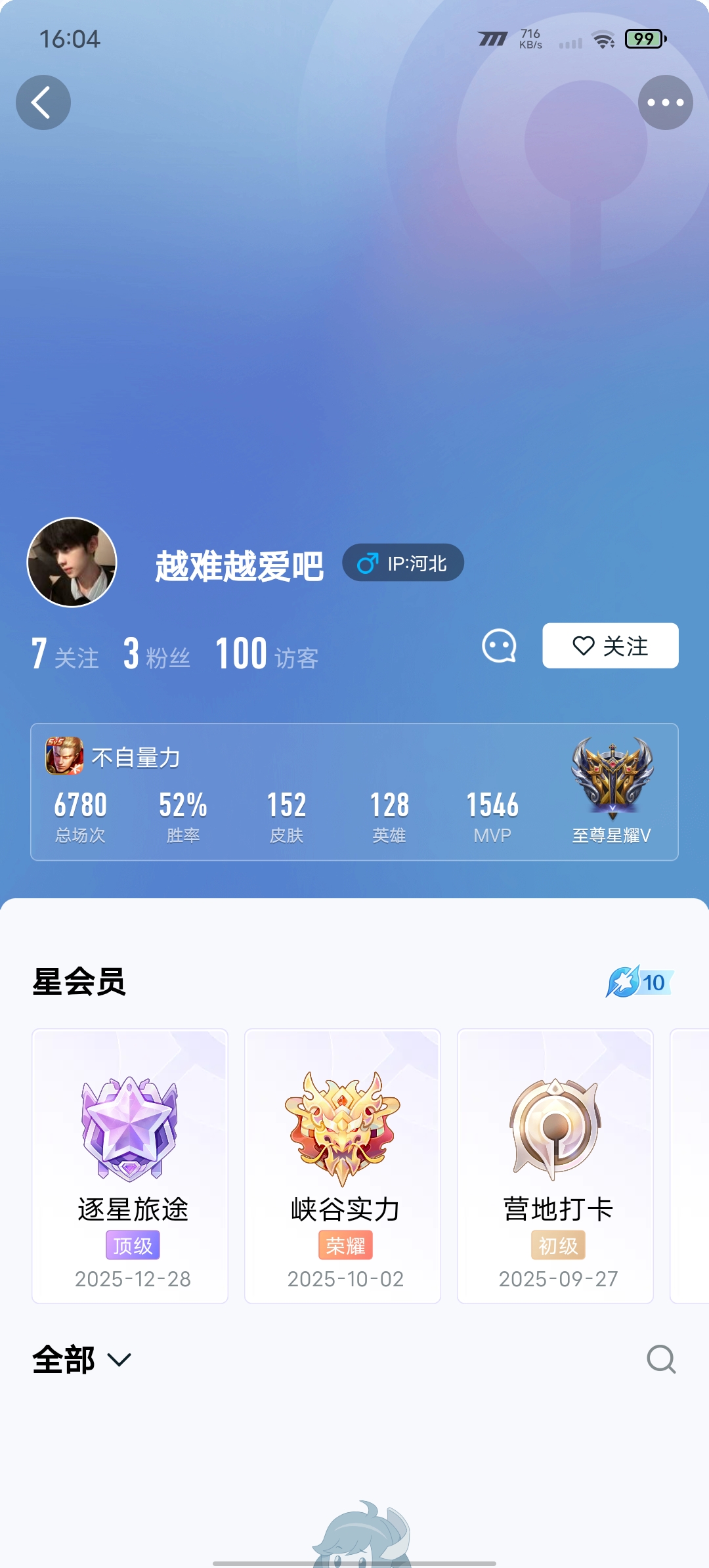
Task: View the user's profile avatar
Action: [x=72, y=562]
